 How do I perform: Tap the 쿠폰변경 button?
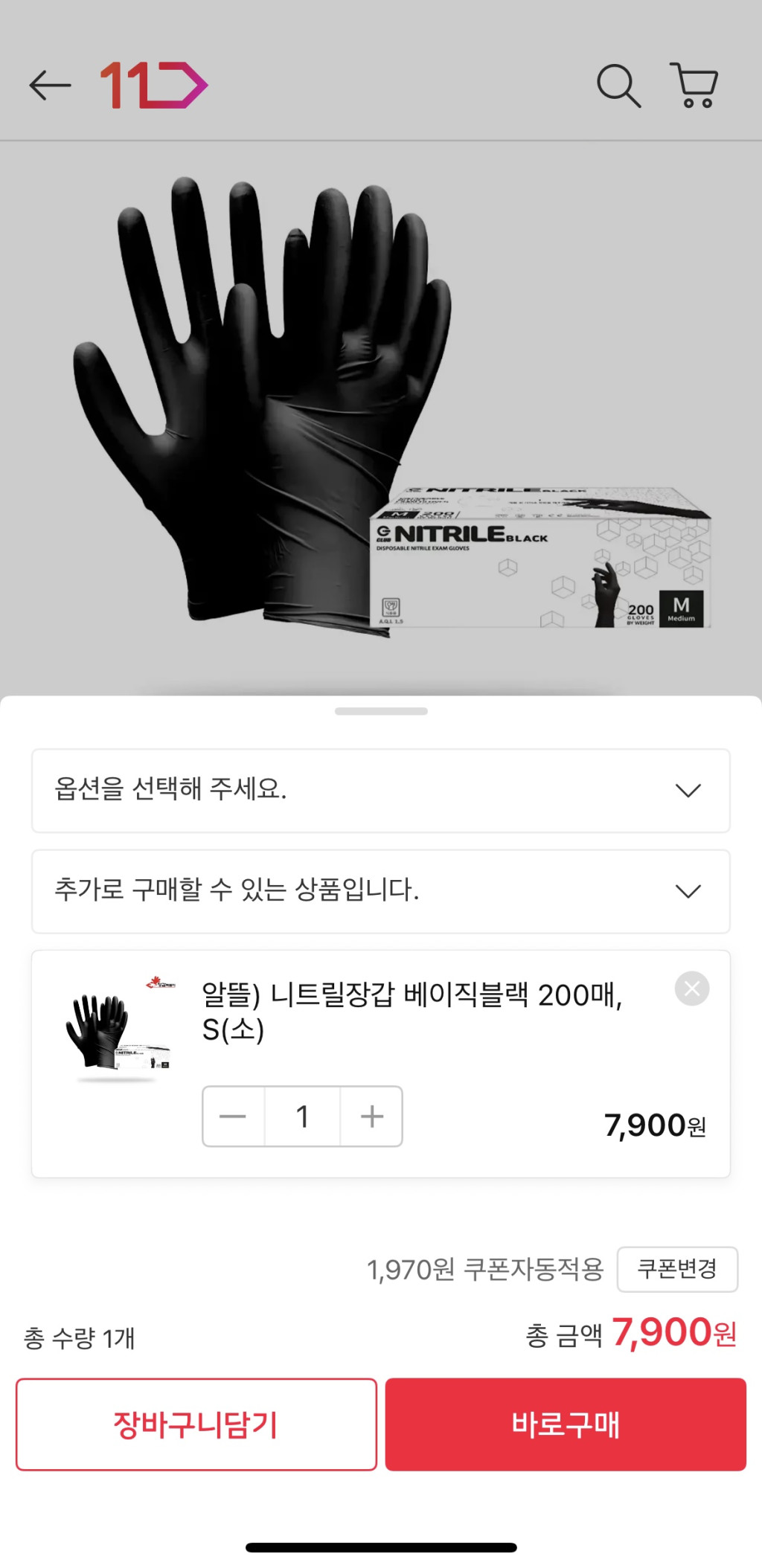point(677,1269)
